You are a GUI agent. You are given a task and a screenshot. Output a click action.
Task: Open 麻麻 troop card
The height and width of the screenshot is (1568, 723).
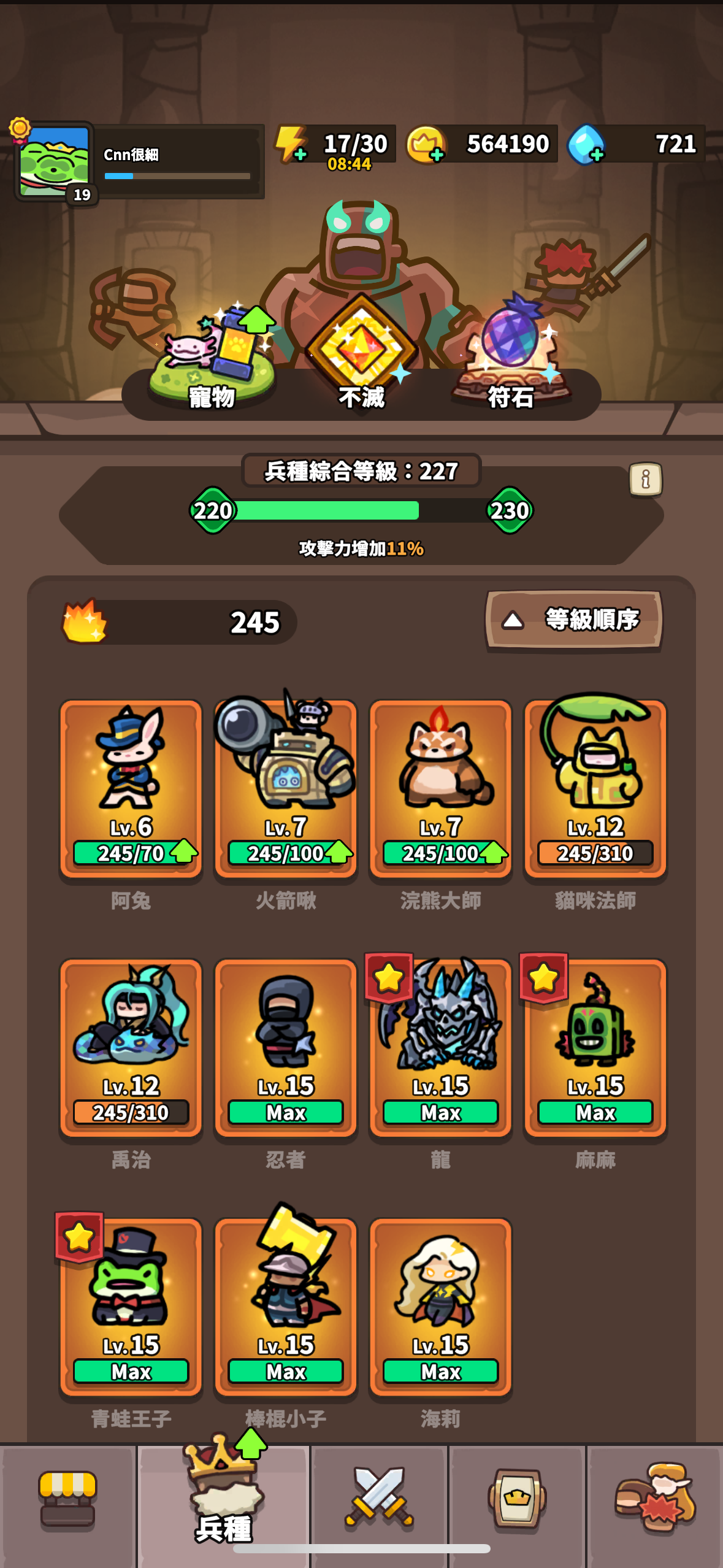click(x=595, y=1048)
